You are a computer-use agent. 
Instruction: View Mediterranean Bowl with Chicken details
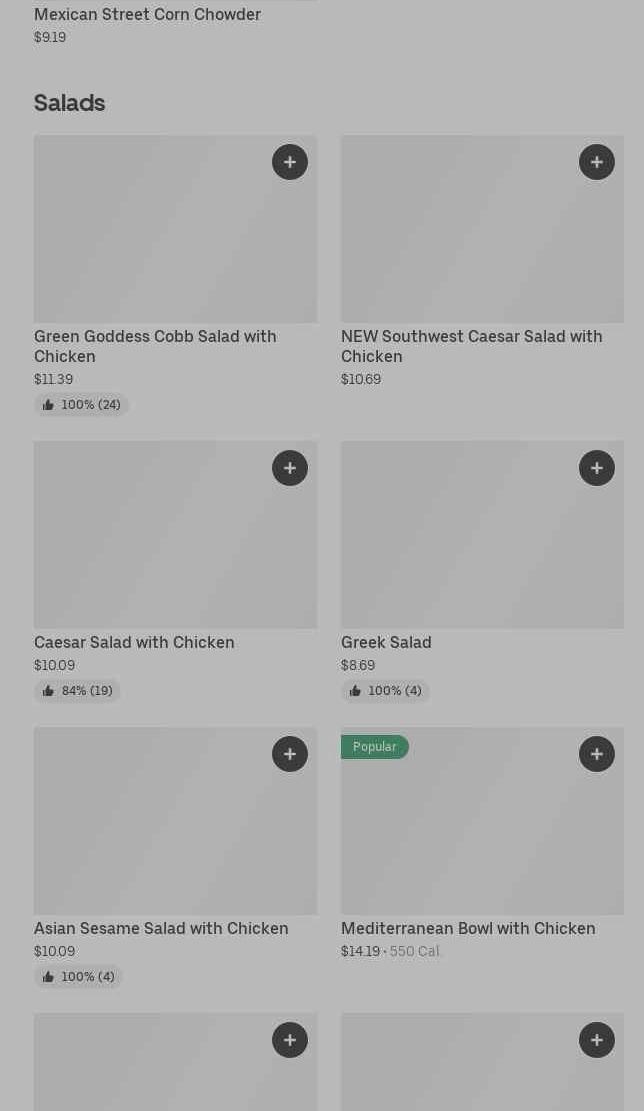point(468,928)
